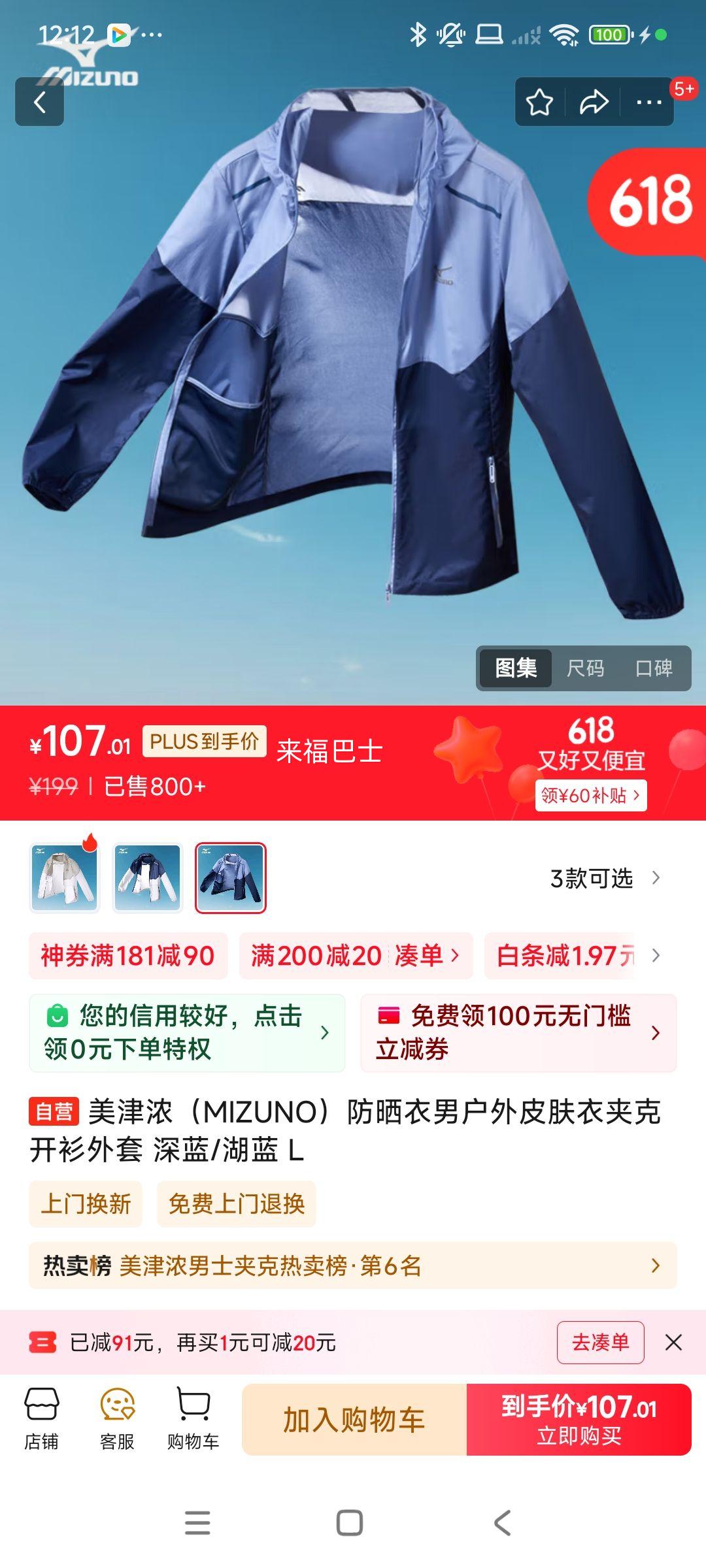
Task: Claim the 领¥60补贴 subsidy
Action: coord(590,795)
